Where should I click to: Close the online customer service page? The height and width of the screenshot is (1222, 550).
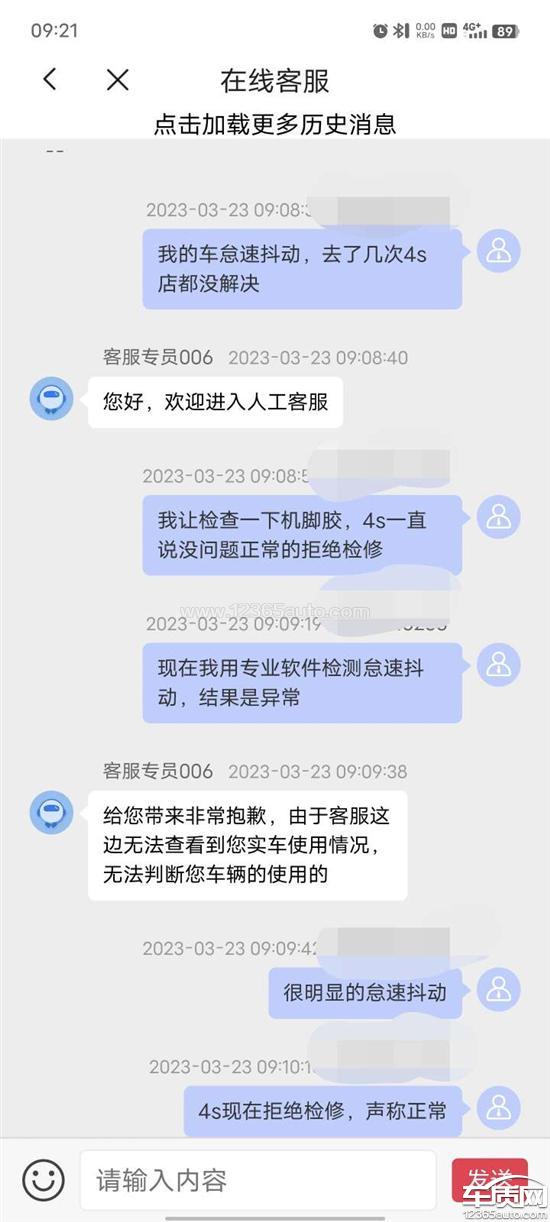[x=118, y=80]
